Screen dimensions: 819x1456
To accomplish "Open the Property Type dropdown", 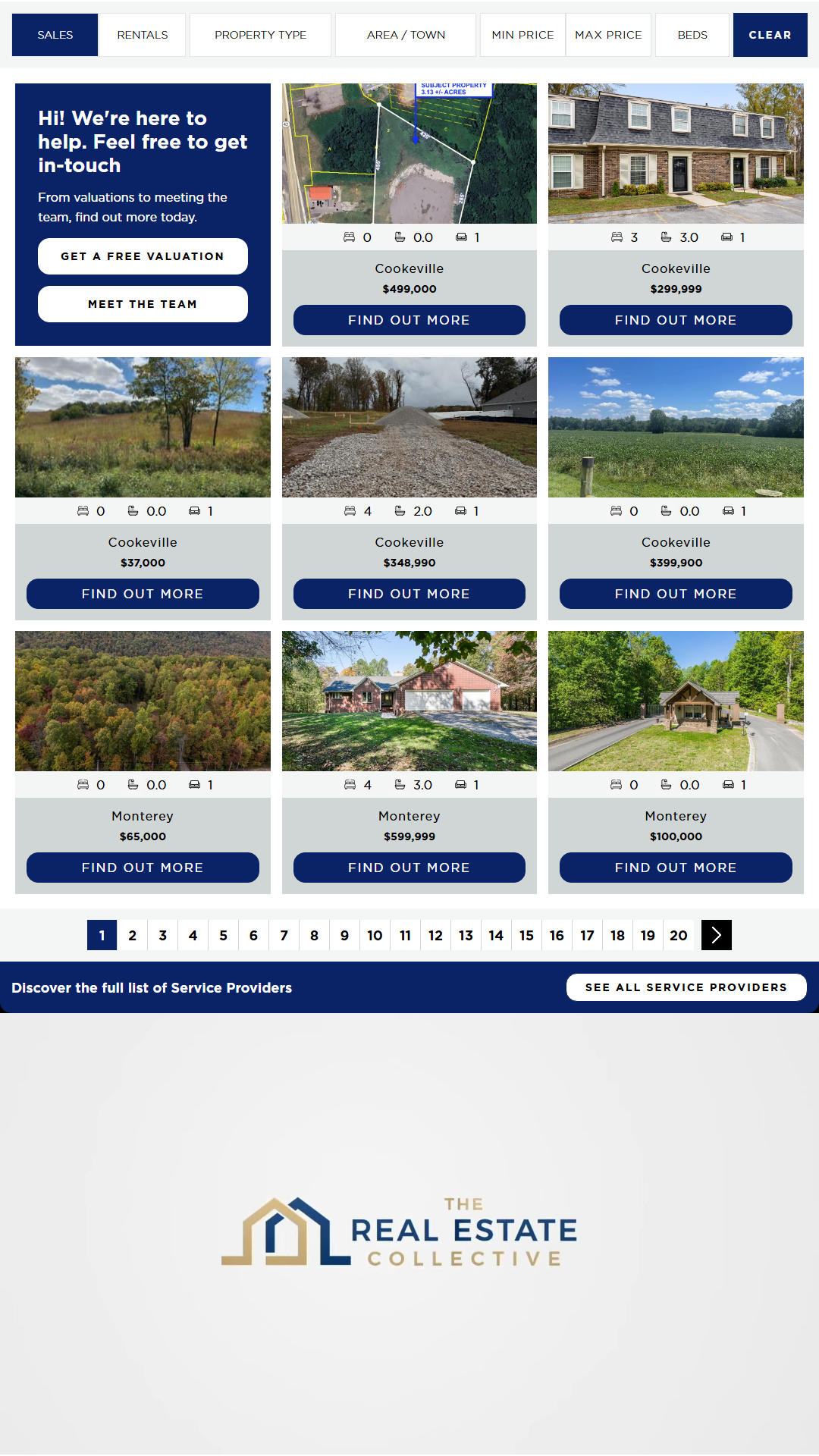I will (x=260, y=35).
